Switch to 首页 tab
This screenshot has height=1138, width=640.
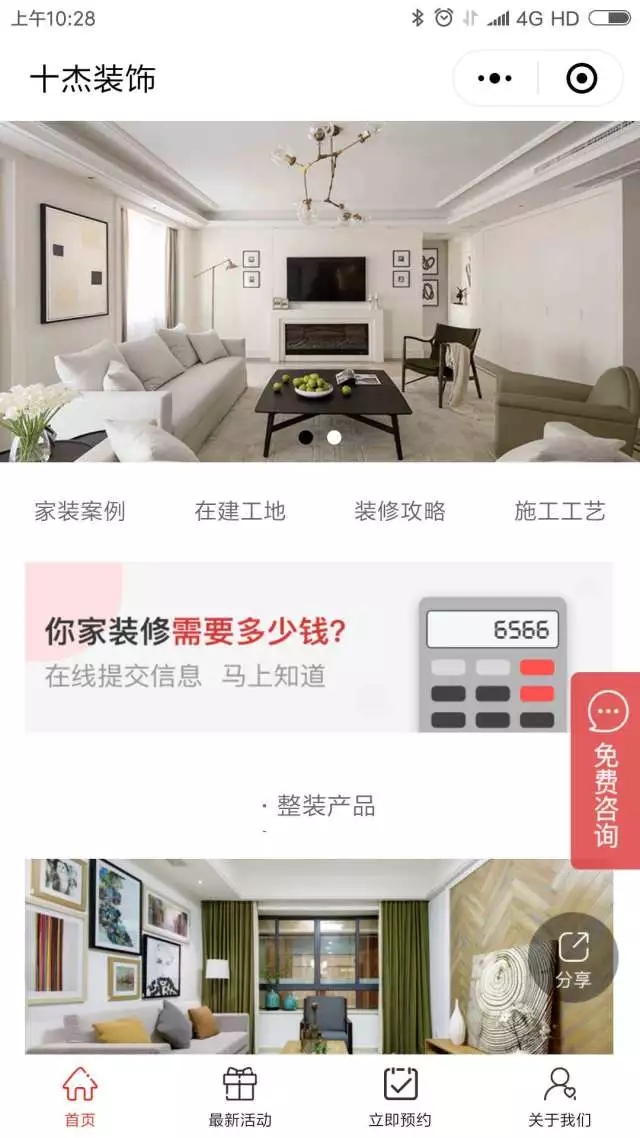80,1097
